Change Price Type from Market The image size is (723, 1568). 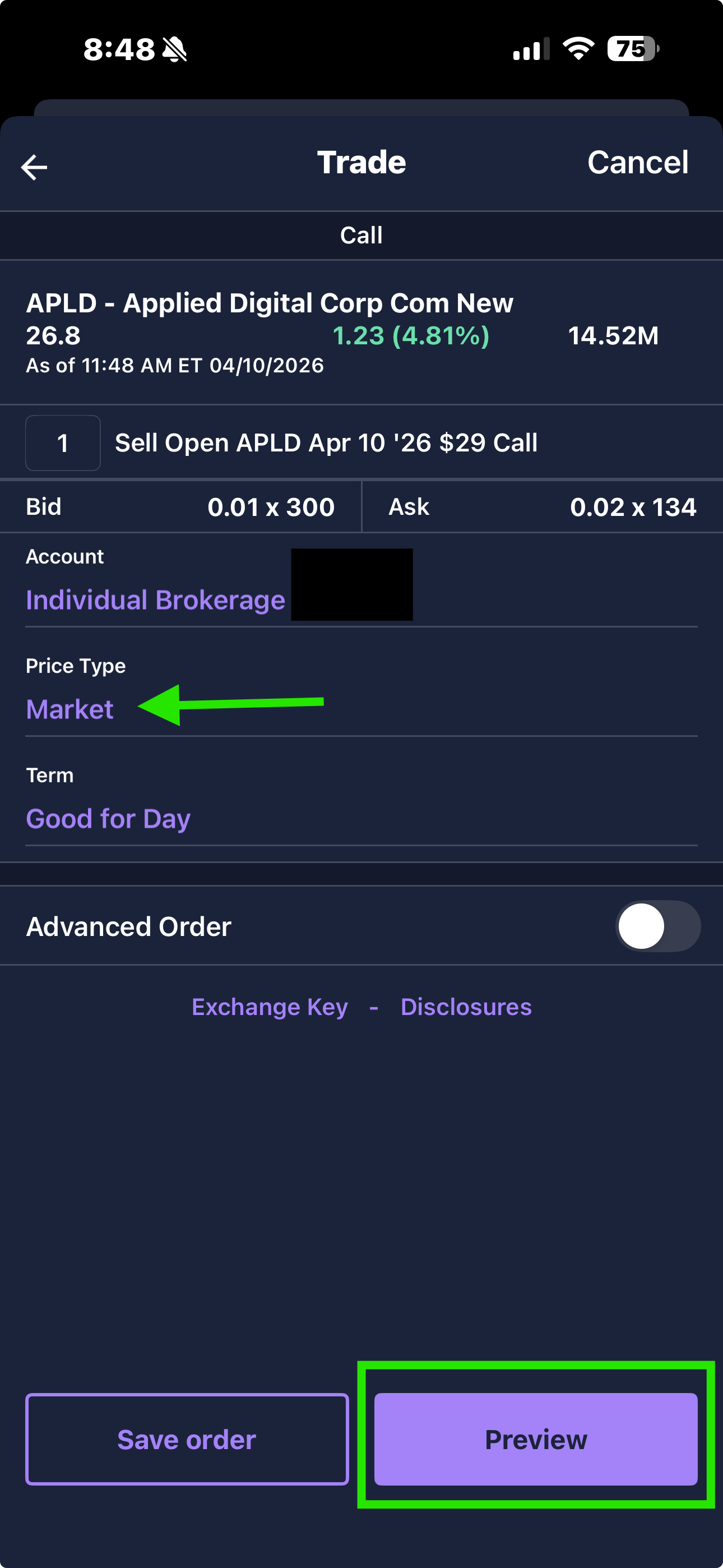69,708
